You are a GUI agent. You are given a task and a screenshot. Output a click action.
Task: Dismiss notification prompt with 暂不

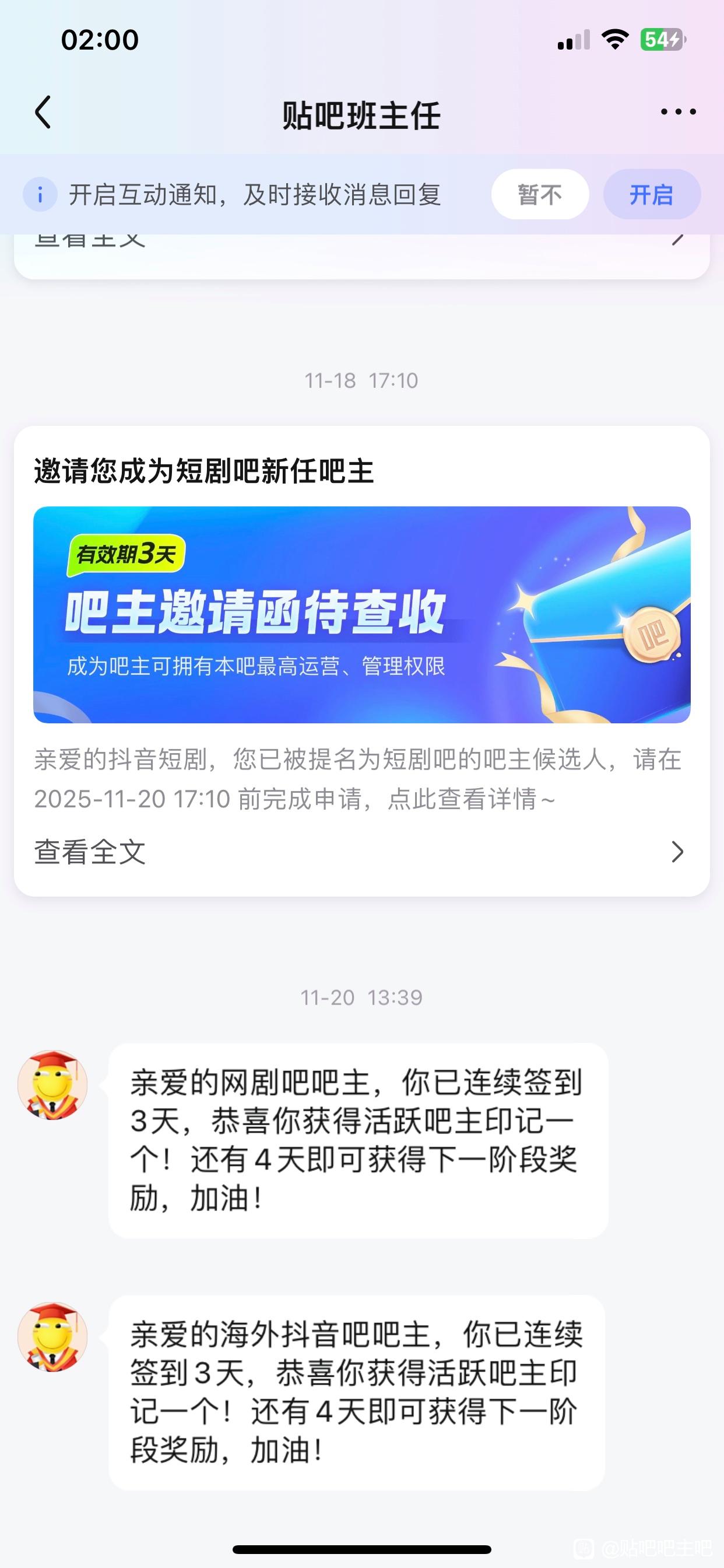[x=540, y=195]
